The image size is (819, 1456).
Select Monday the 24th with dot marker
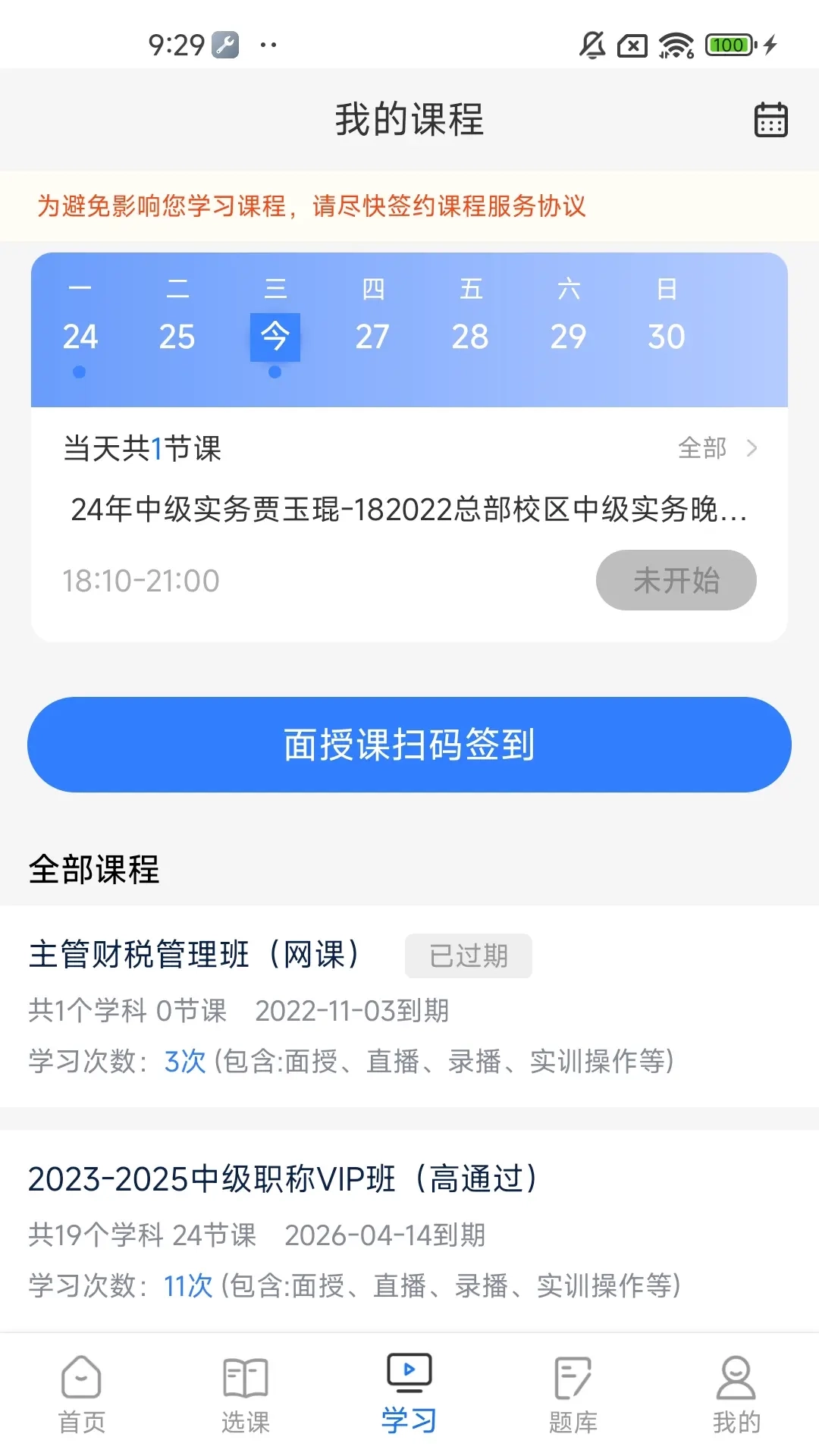[x=81, y=338]
